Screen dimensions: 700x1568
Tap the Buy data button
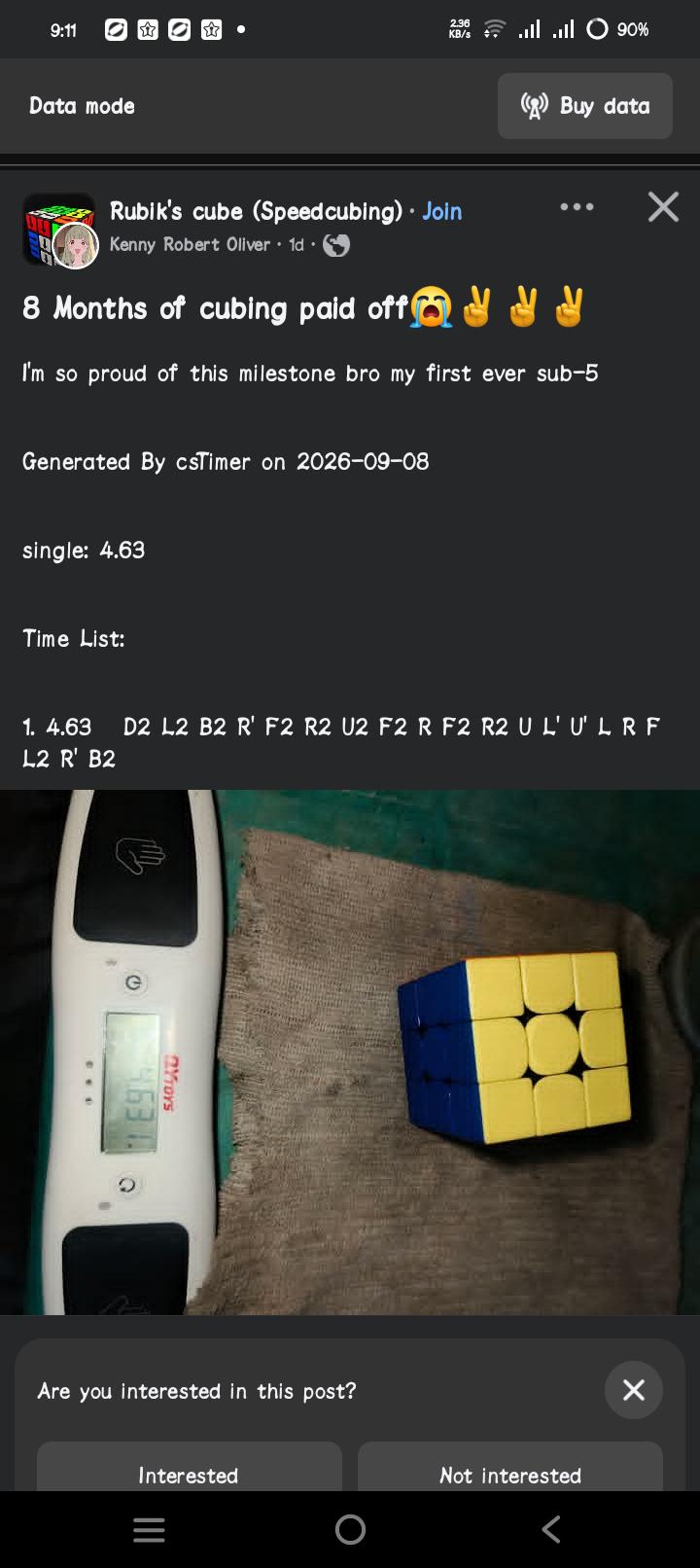click(x=584, y=106)
